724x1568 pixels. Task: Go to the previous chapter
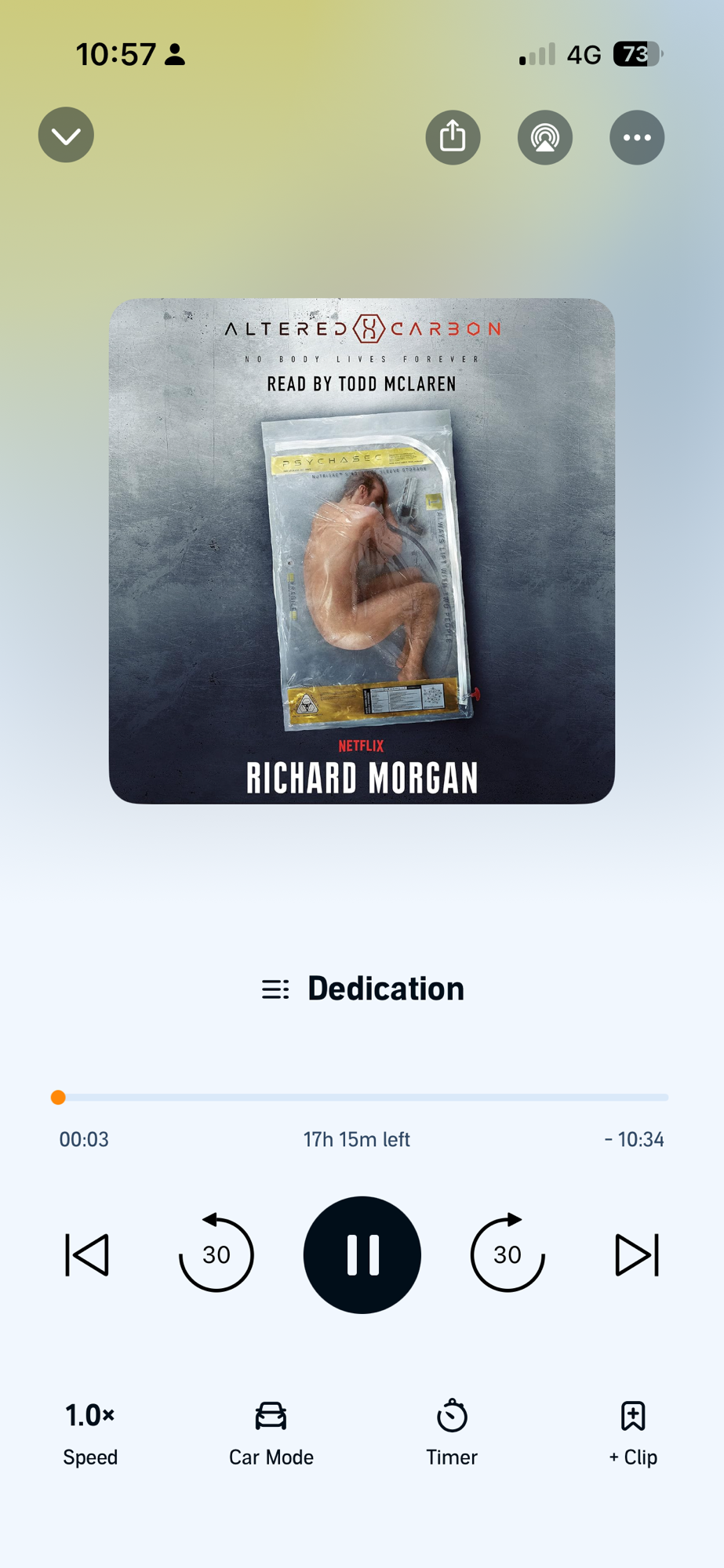point(87,1254)
